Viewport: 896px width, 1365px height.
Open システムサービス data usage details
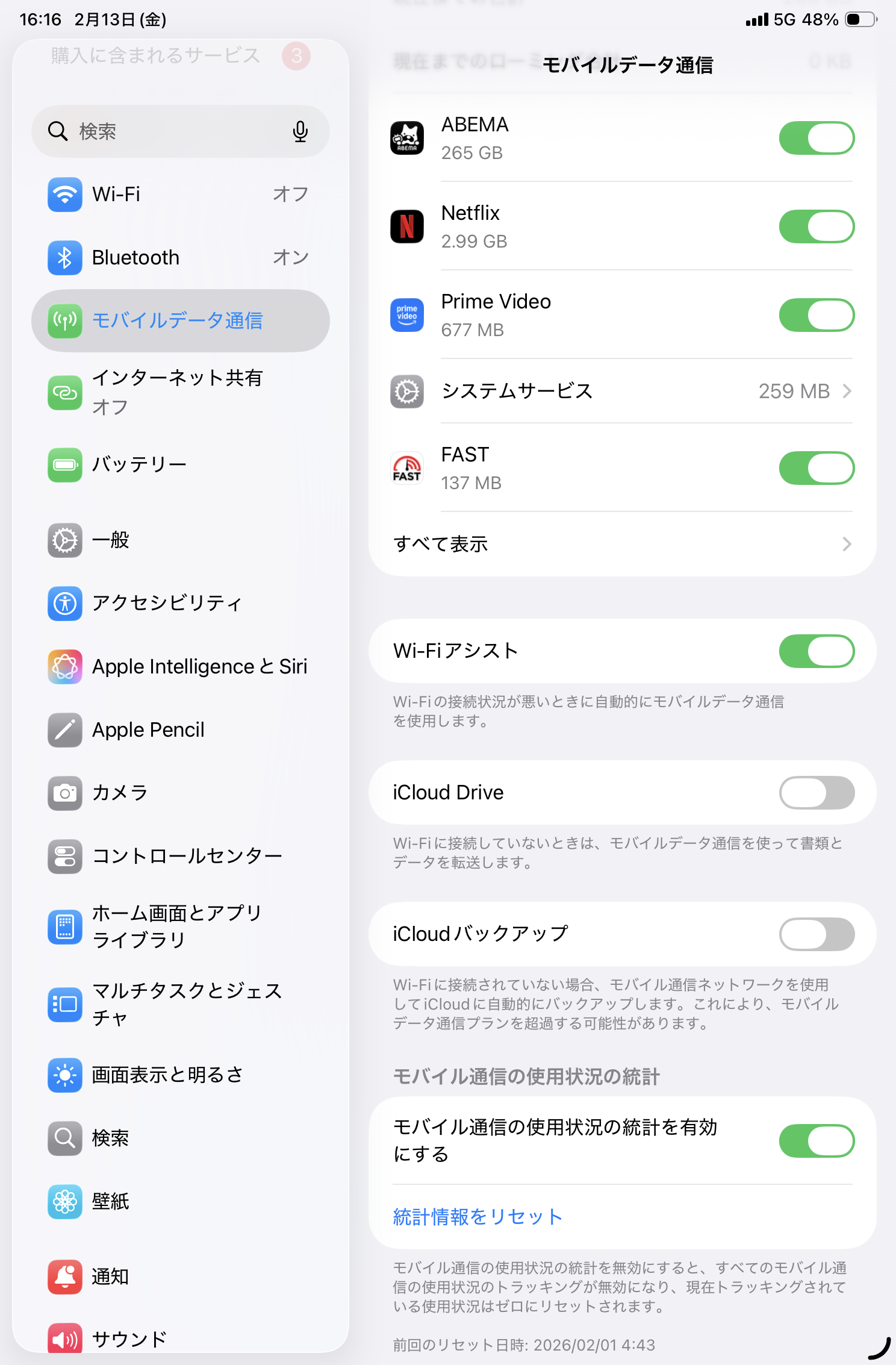point(621,391)
